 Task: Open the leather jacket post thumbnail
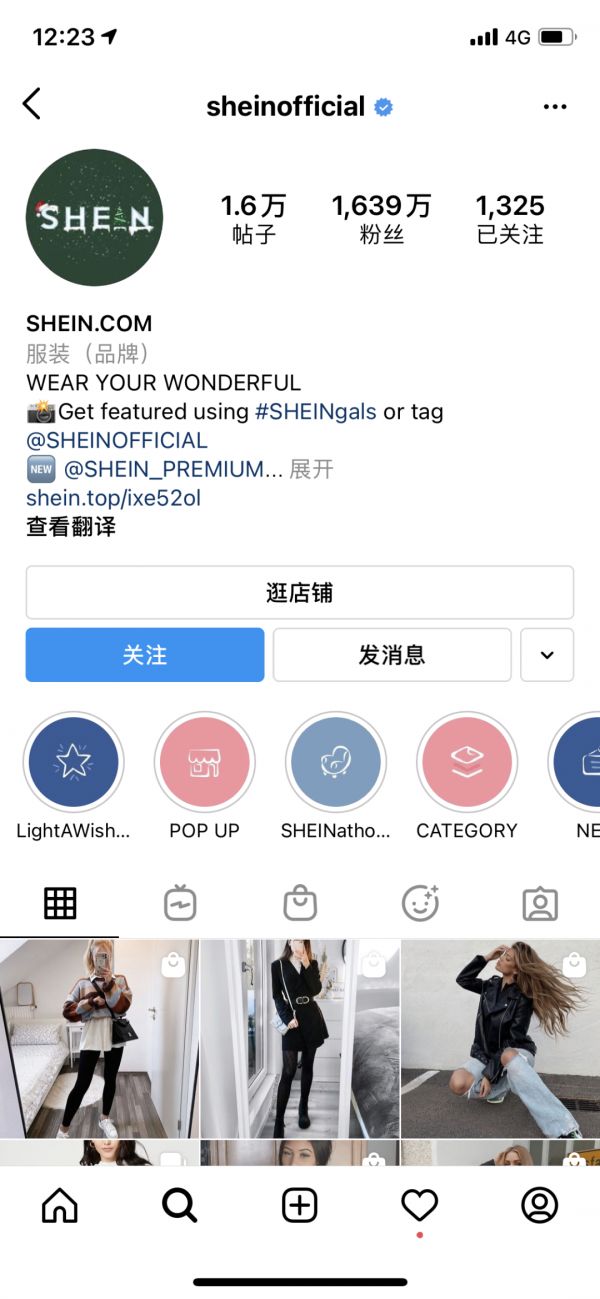[x=500, y=1038]
